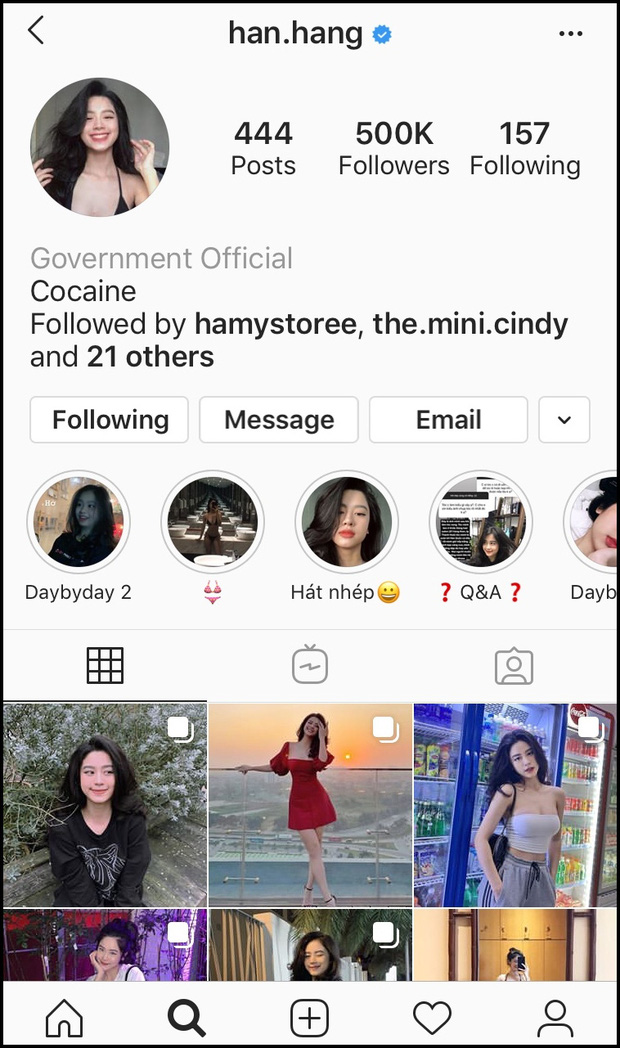Tap the Email button

click(x=448, y=420)
